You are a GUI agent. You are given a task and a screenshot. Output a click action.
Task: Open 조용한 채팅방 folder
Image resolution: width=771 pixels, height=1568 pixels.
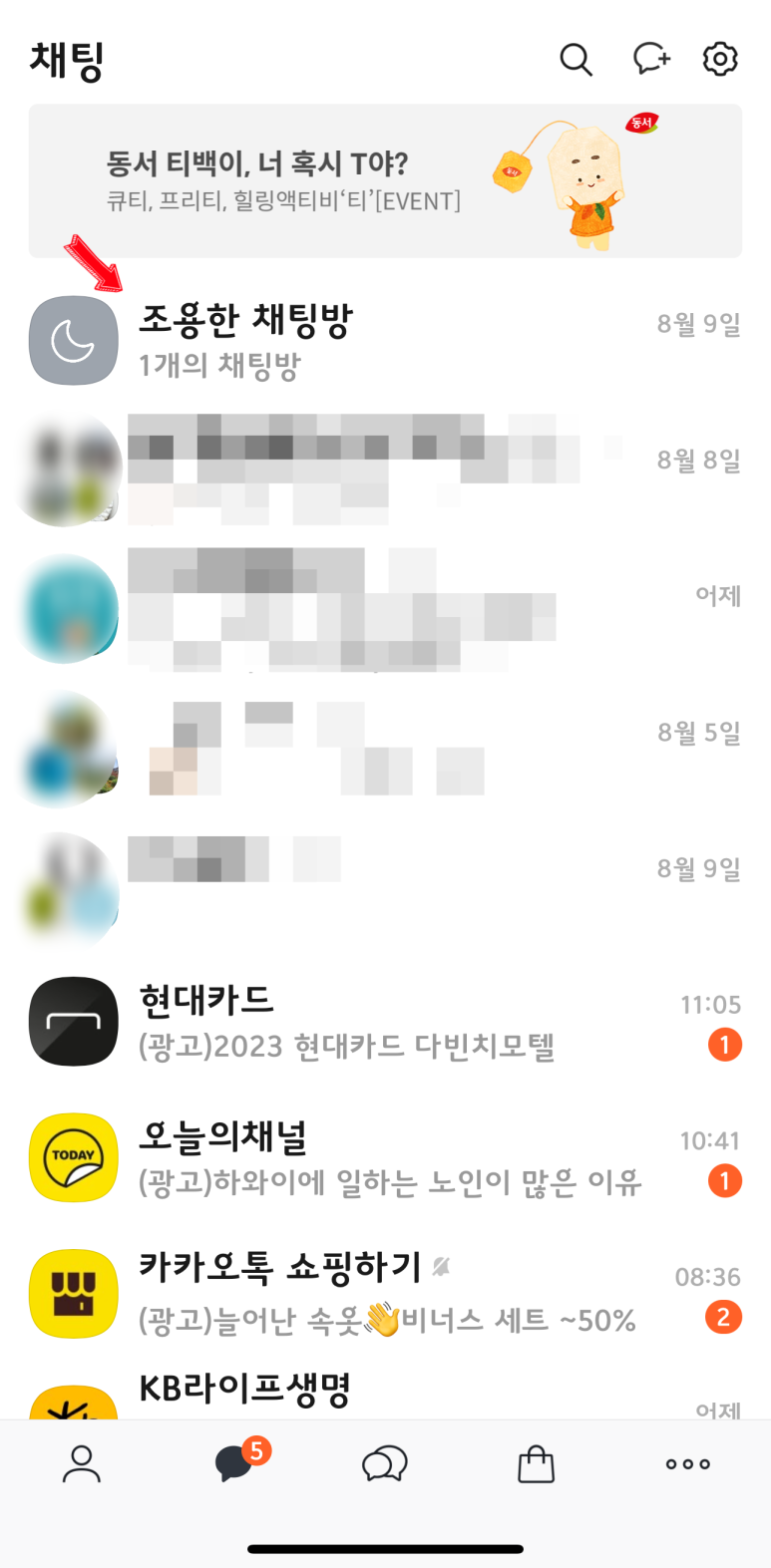pos(385,341)
